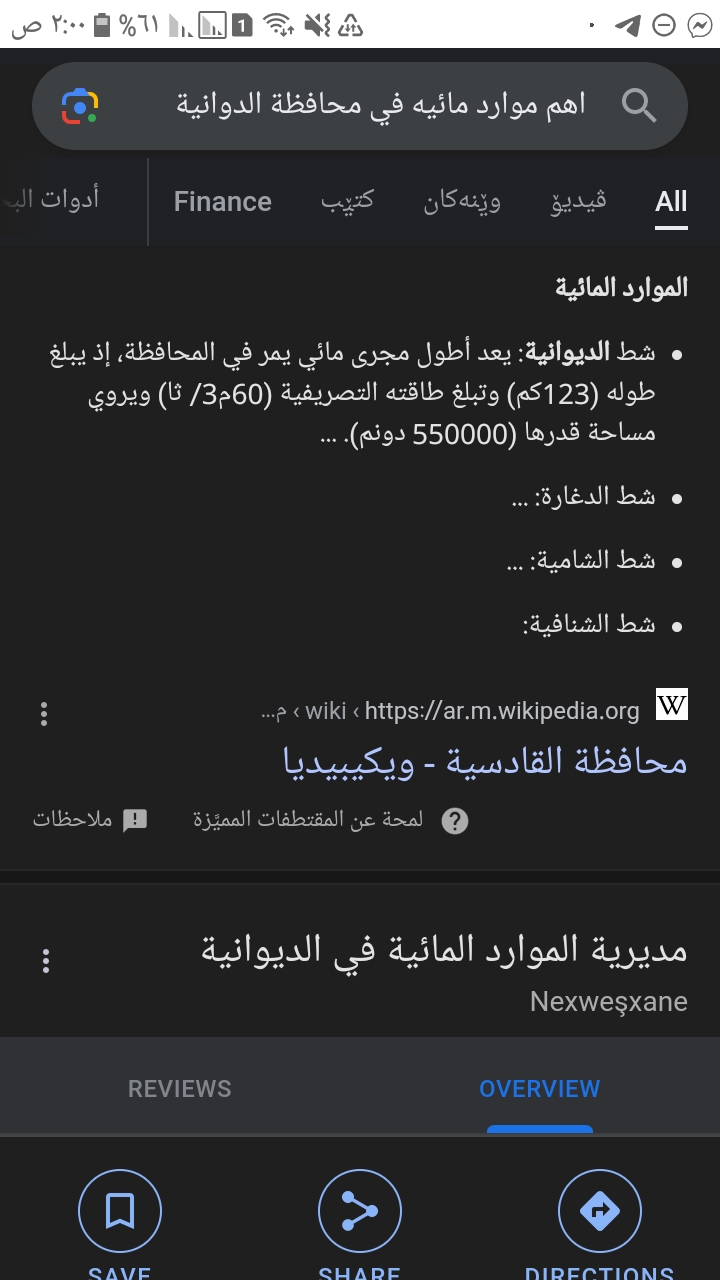Screen dimensions: 720x1280
Task: Send feedback via ملاحظات
Action: [90, 821]
